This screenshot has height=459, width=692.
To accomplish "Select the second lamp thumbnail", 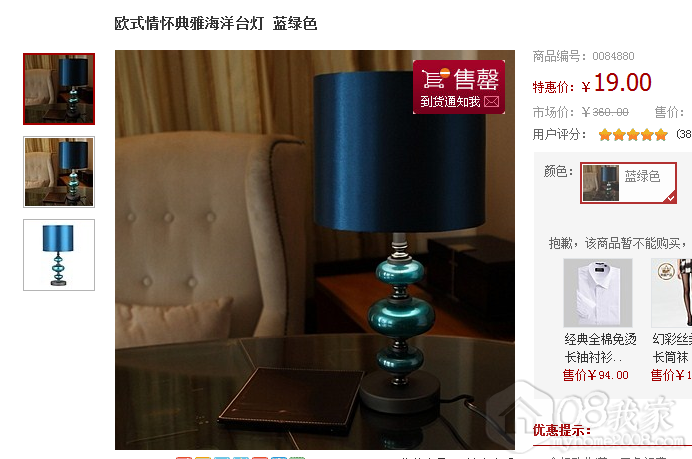I will (59, 172).
